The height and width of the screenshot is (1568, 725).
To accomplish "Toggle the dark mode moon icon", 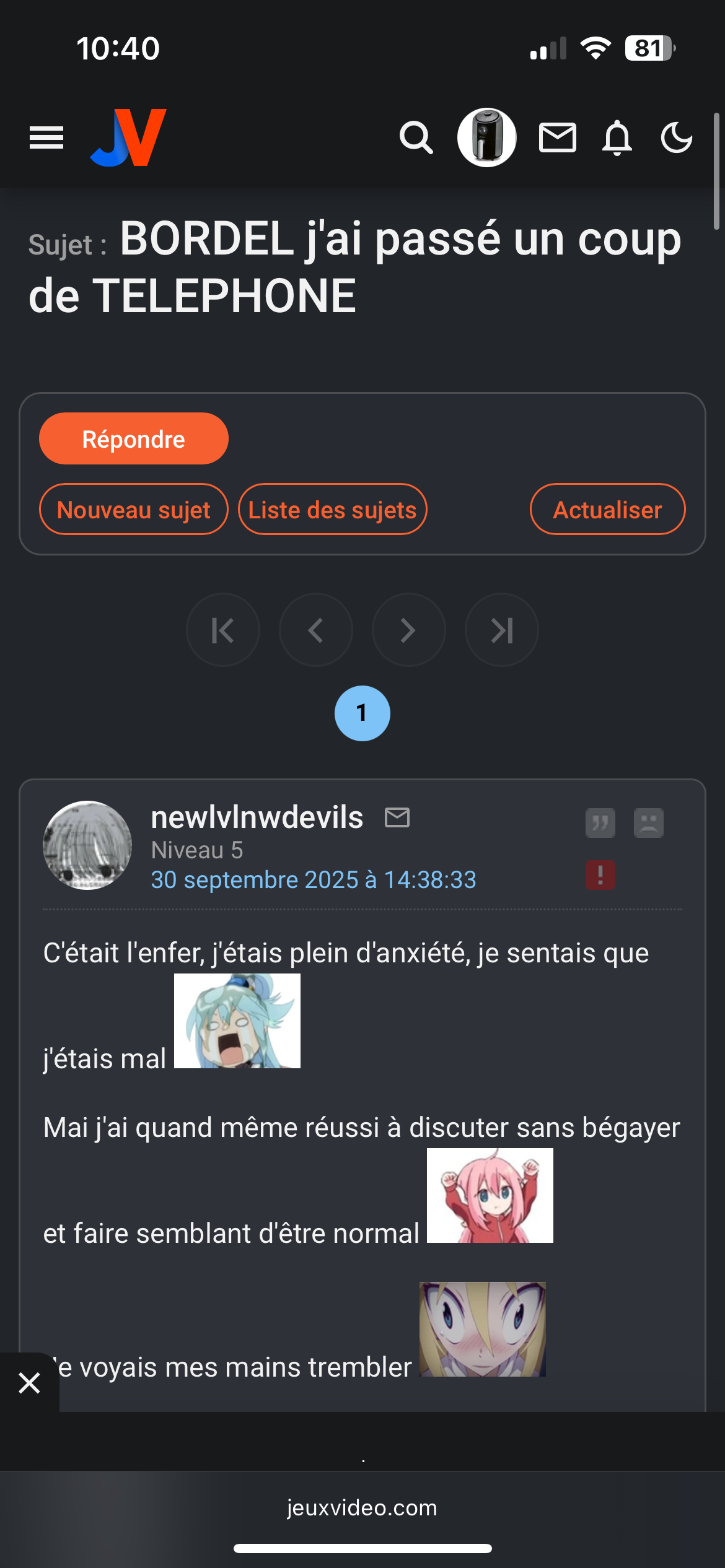I will [x=676, y=137].
